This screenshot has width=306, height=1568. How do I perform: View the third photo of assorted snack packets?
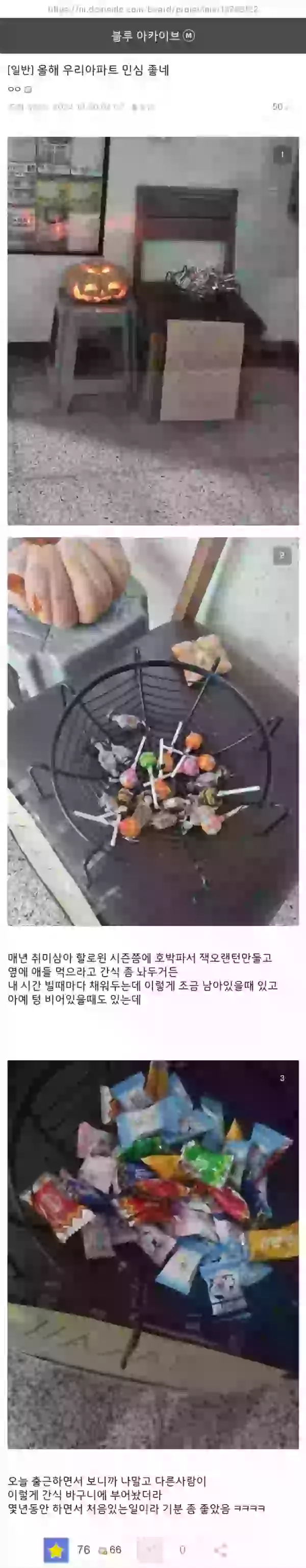coord(152,1254)
